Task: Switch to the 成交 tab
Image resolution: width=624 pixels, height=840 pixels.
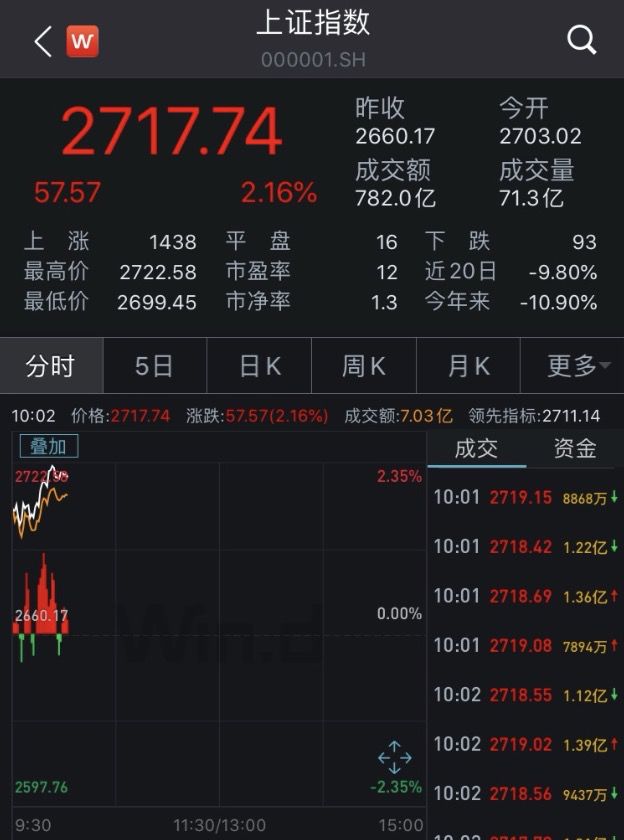Action: click(x=476, y=448)
